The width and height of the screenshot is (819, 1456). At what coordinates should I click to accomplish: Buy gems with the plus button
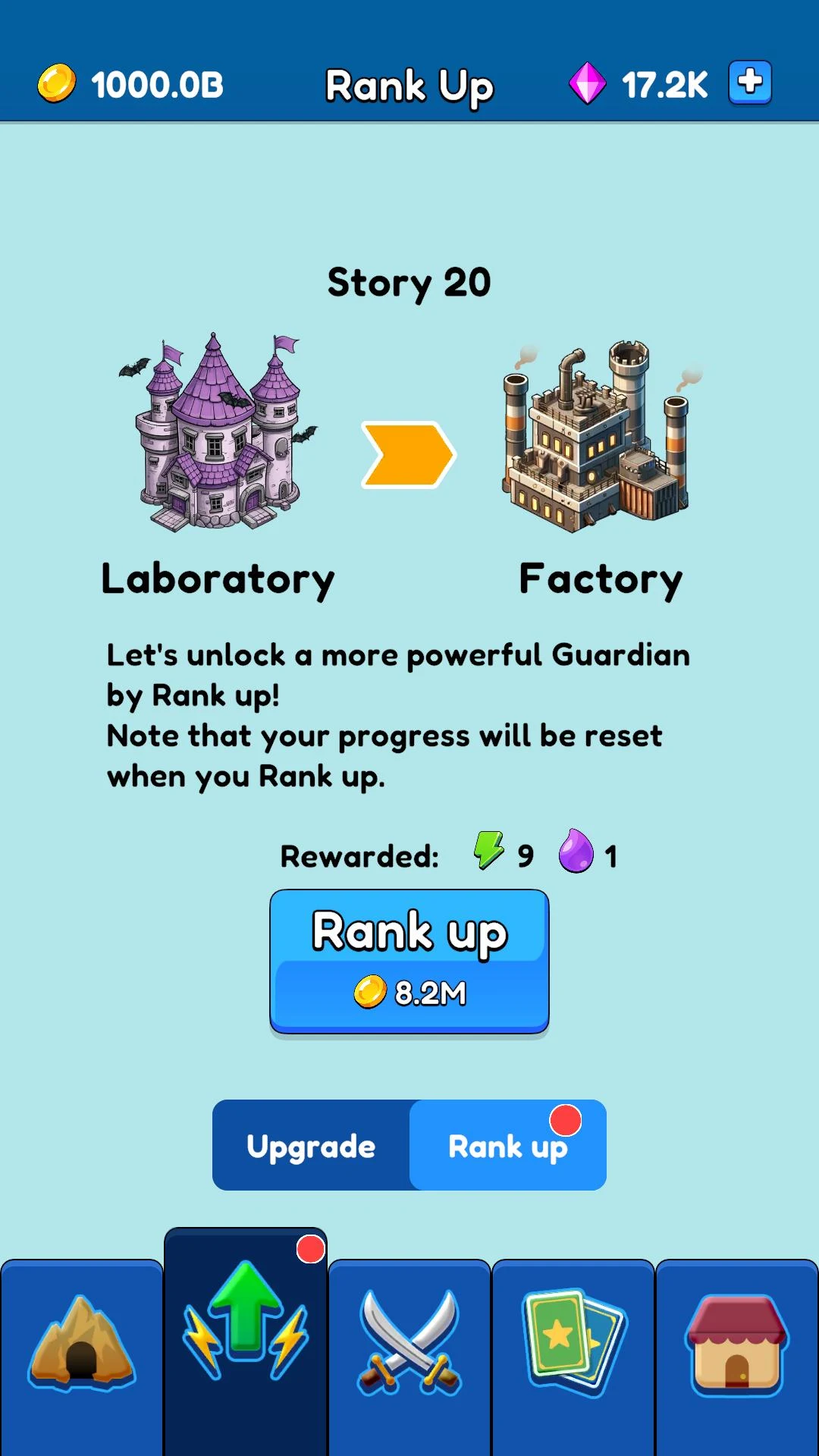[749, 83]
